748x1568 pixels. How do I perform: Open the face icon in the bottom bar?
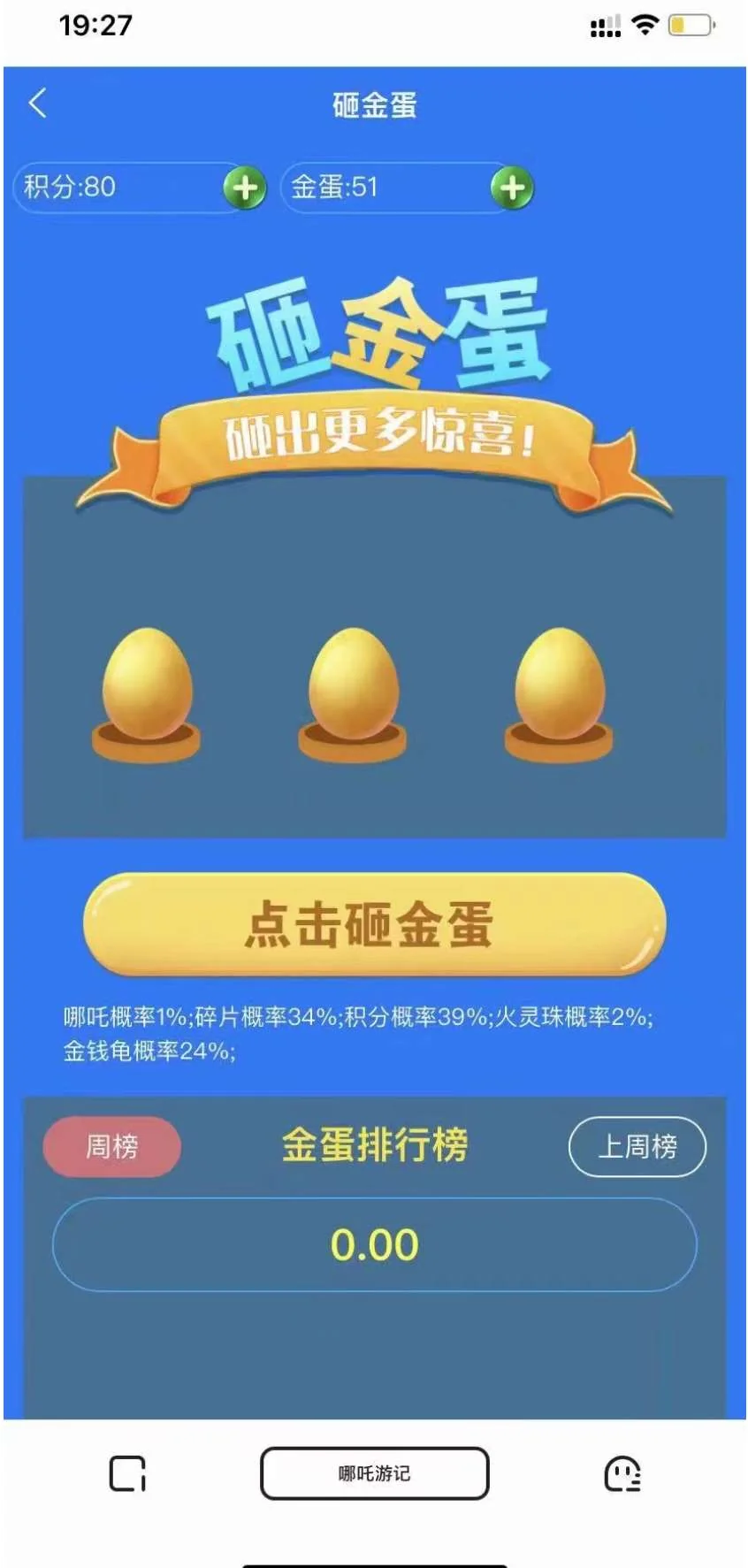click(622, 1474)
